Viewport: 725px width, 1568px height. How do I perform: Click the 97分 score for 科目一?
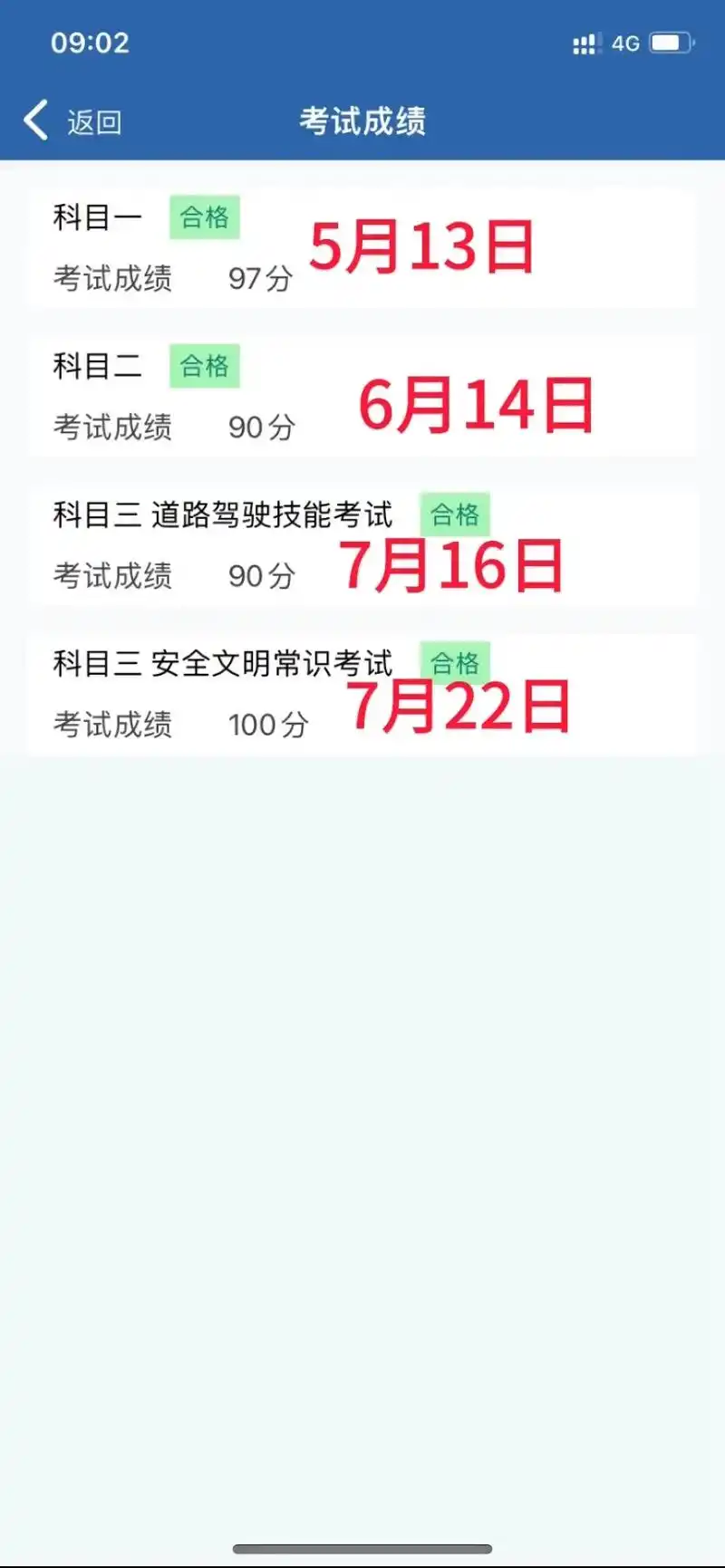pyautogui.click(x=259, y=278)
